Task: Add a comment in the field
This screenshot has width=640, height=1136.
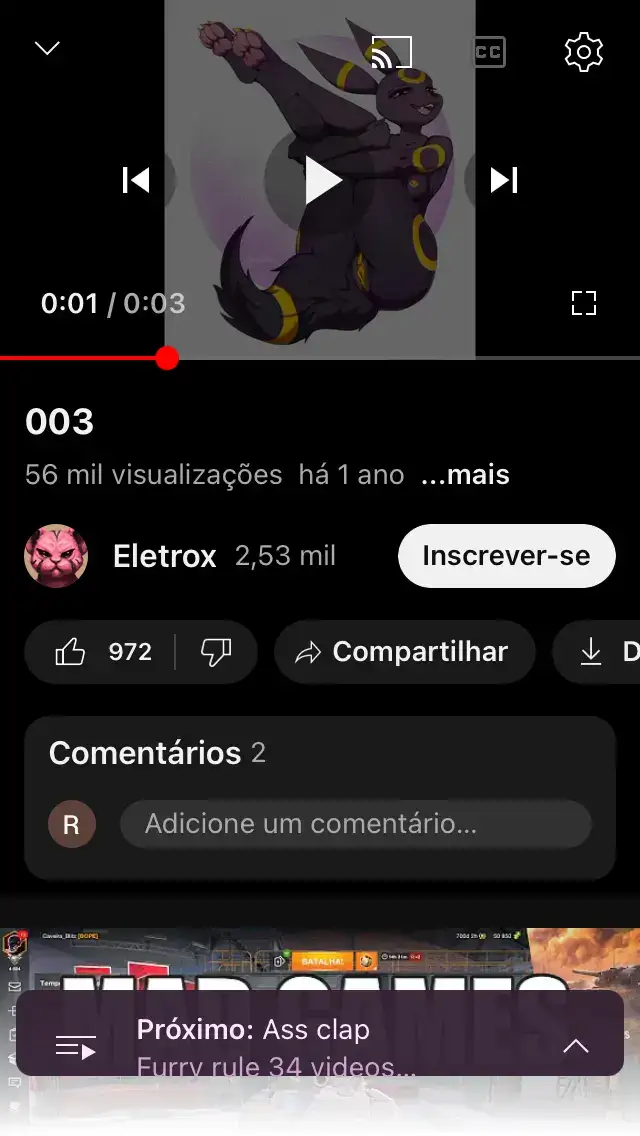Action: click(x=355, y=824)
